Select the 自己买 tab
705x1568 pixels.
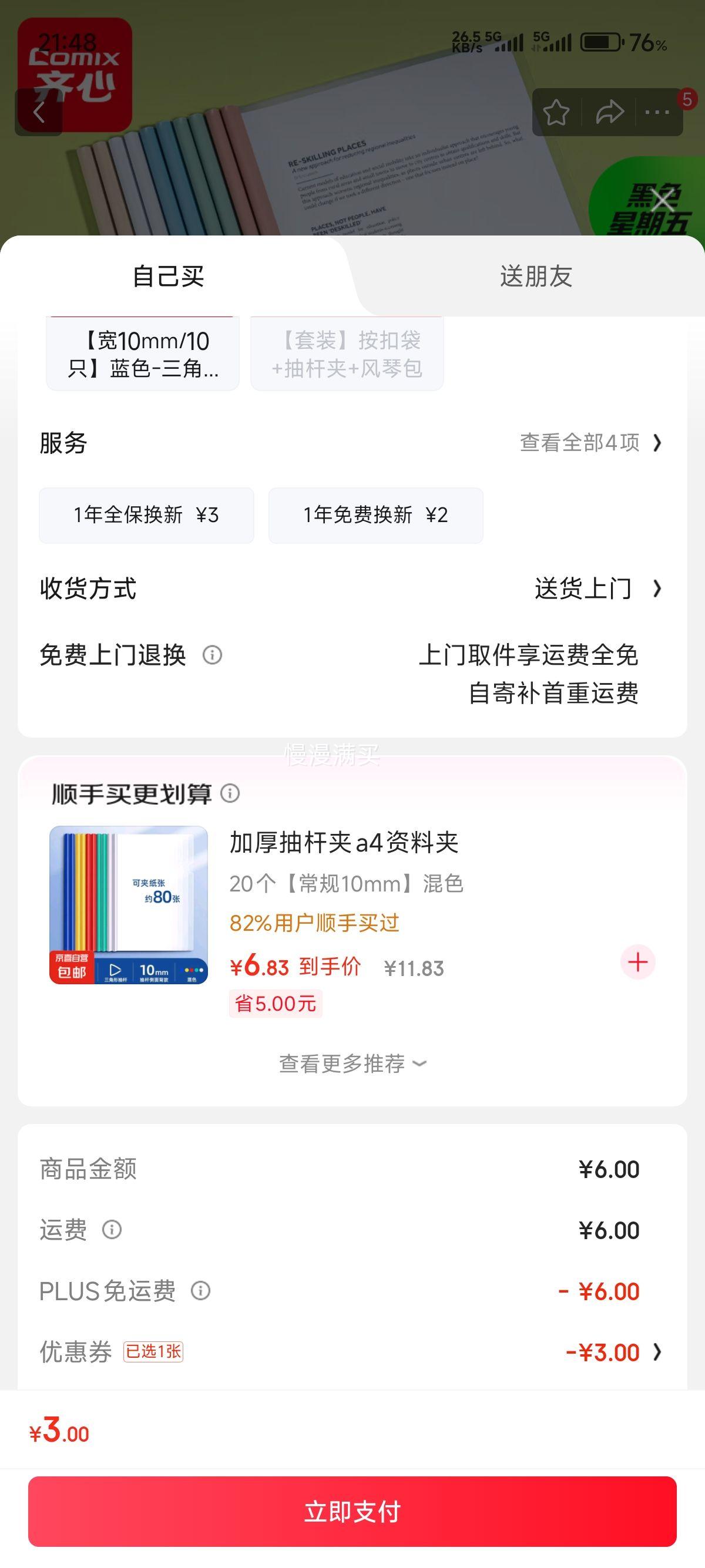(169, 277)
